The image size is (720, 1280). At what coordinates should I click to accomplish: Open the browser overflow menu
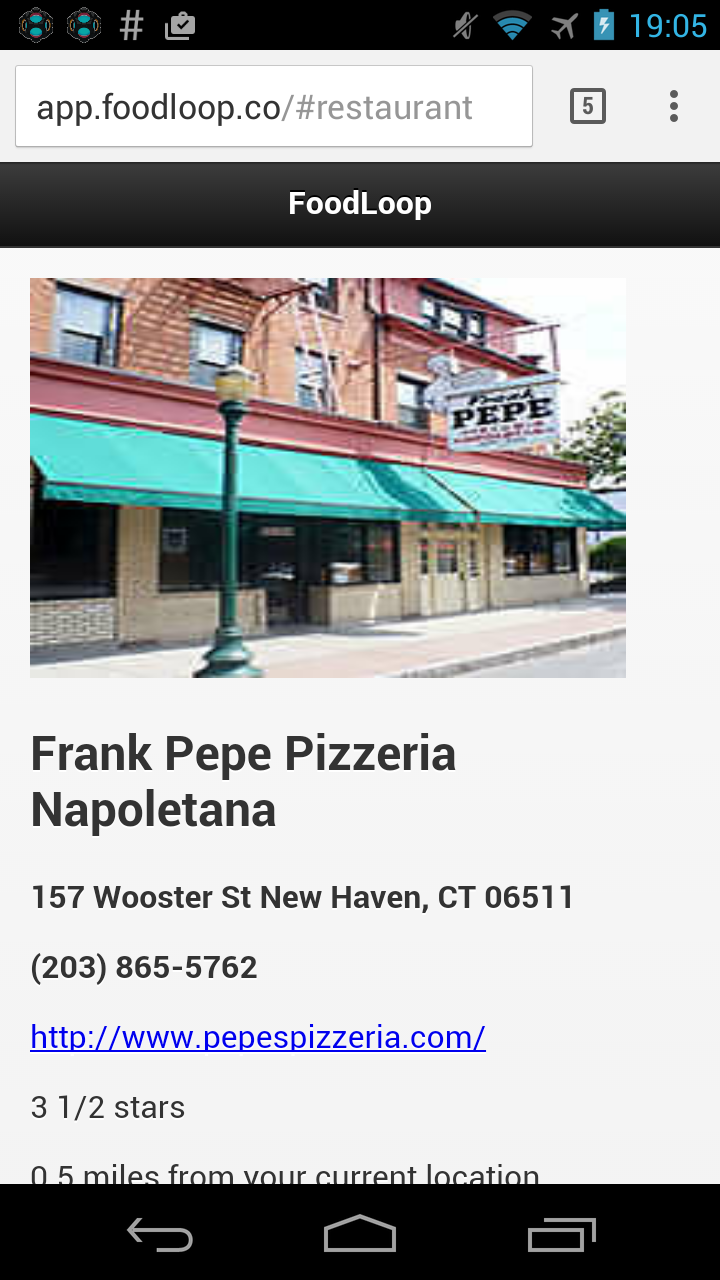pos(673,106)
